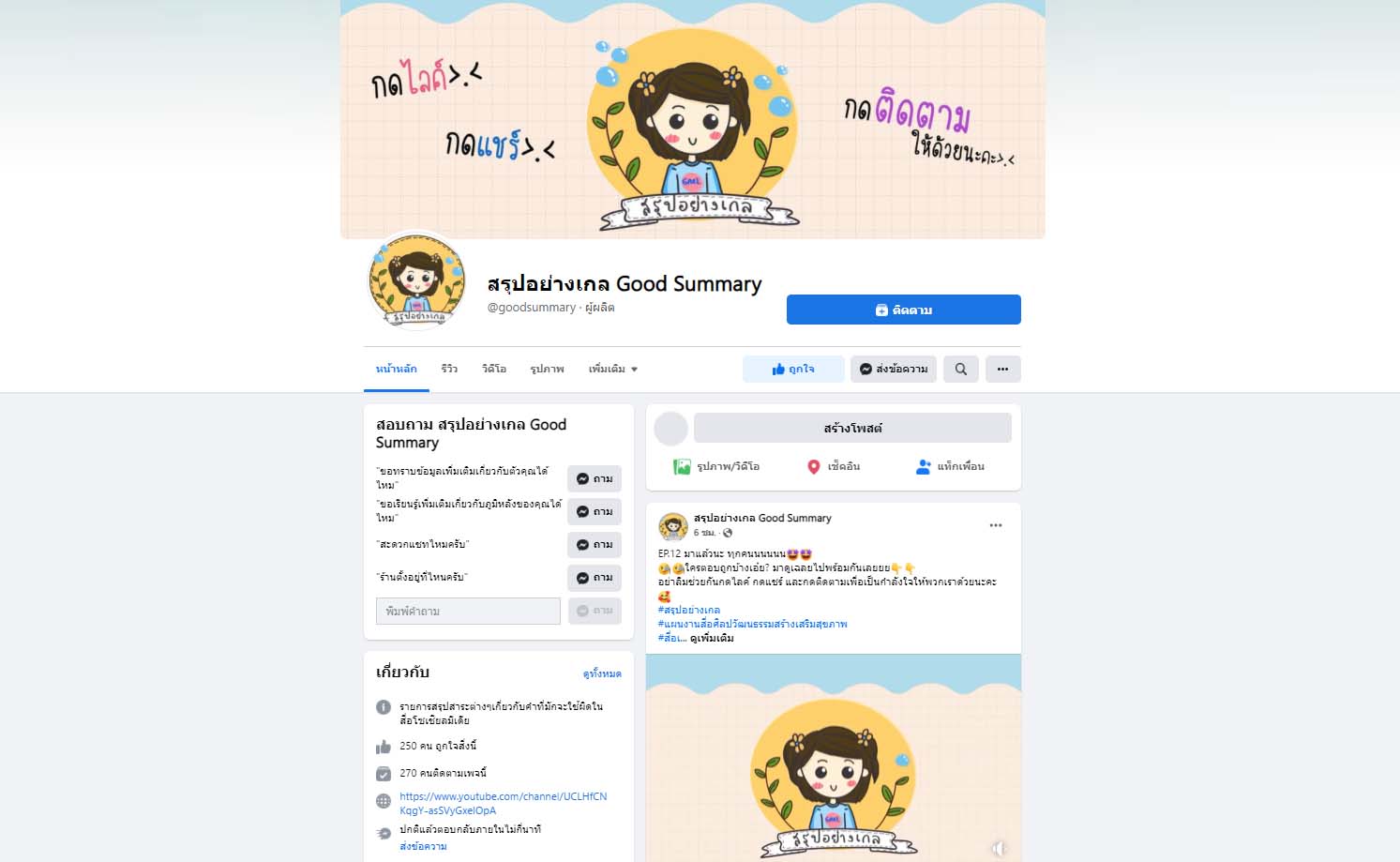Switch to the รูปภาพ tab
This screenshot has width=1400, height=862.
click(547, 369)
